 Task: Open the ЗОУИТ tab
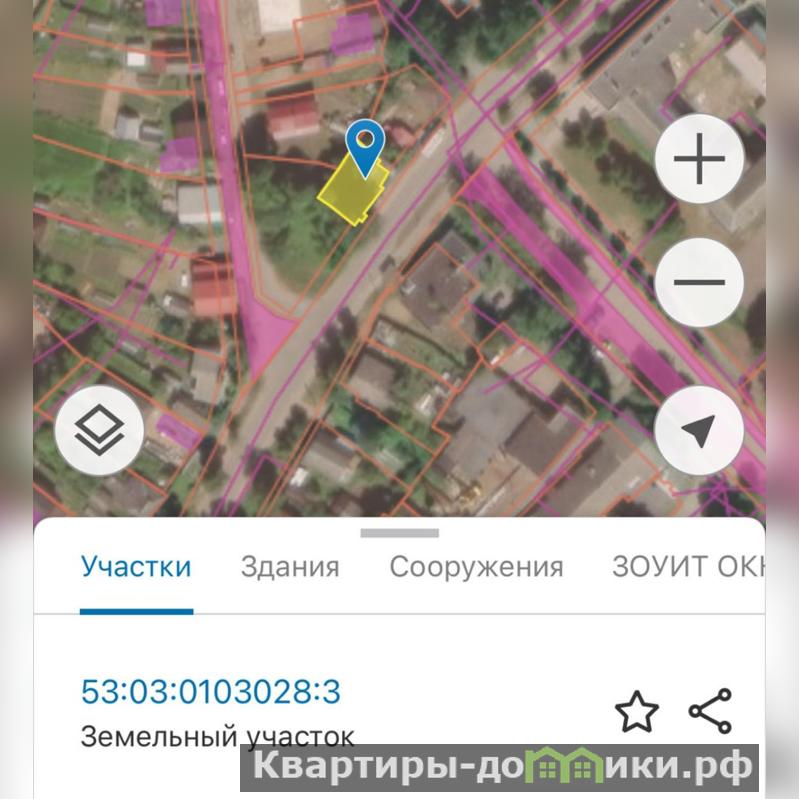coord(686,567)
